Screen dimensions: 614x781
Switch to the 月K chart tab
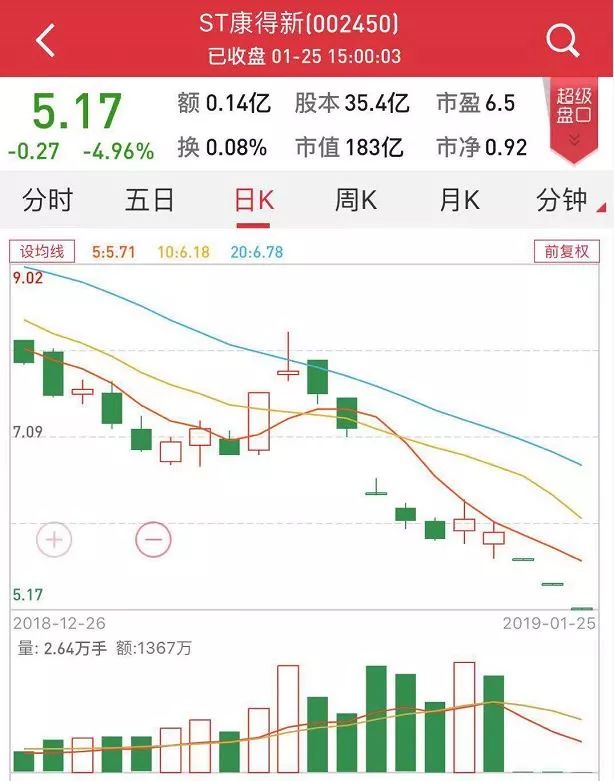[459, 201]
